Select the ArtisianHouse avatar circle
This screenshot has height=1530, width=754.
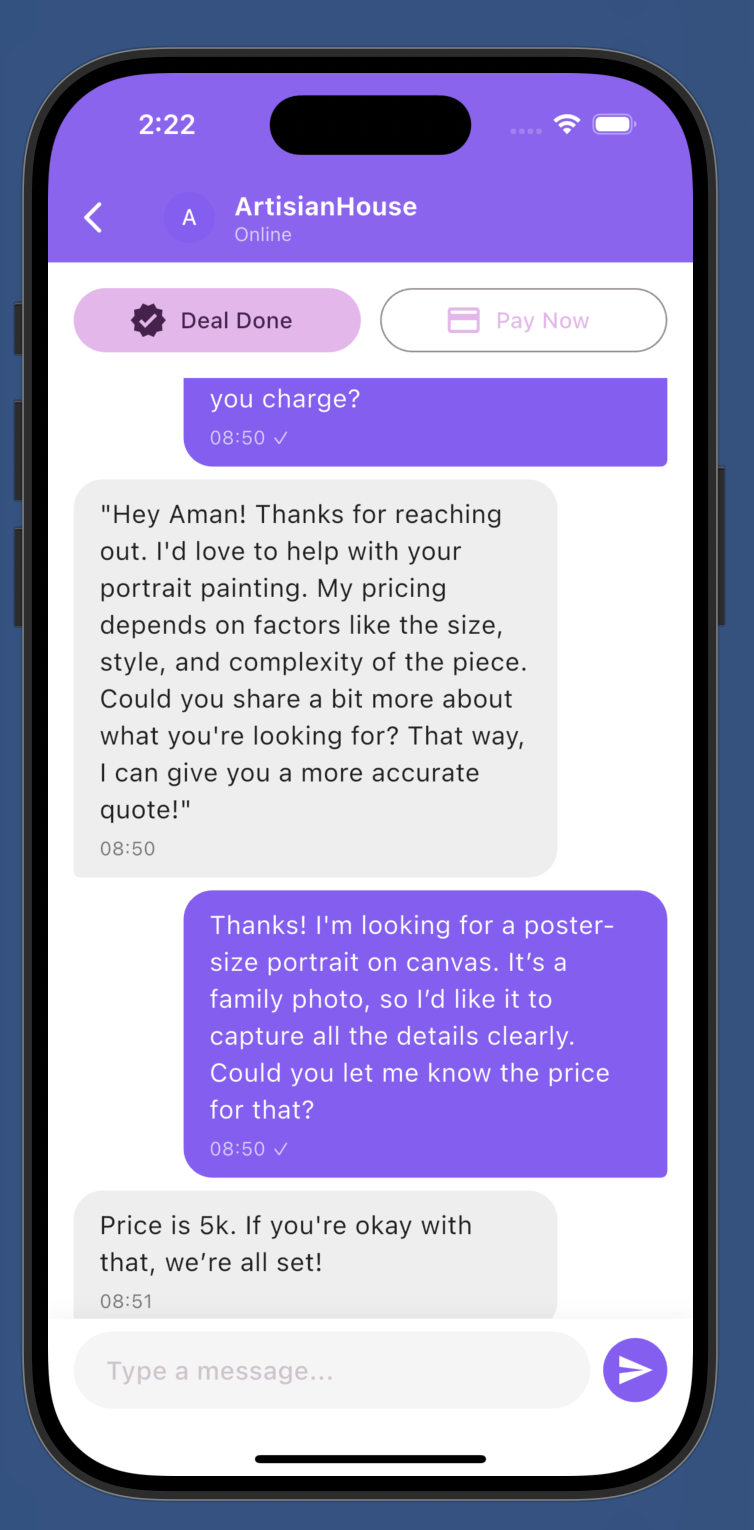pyautogui.click(x=188, y=217)
